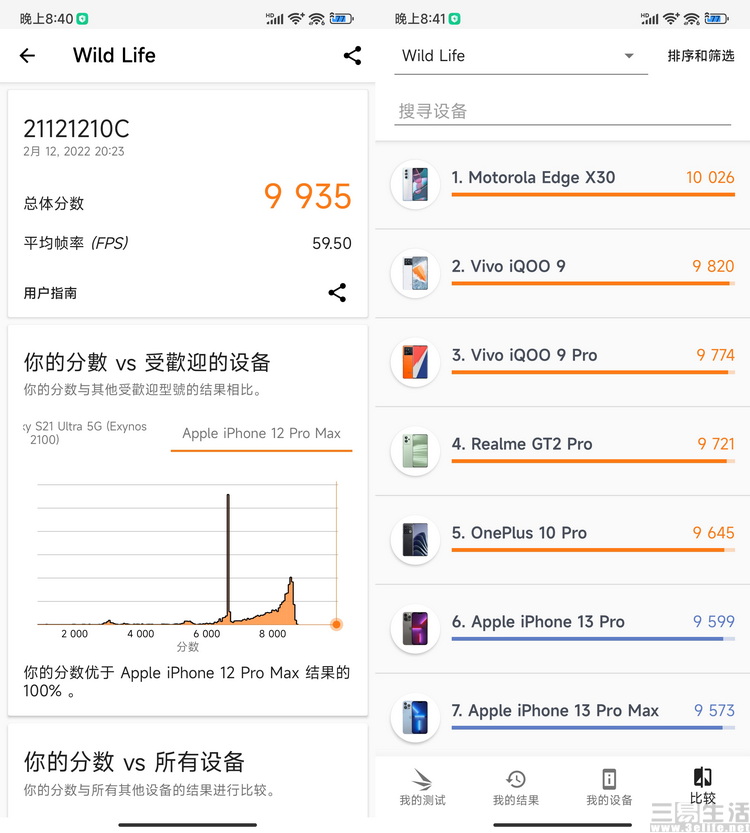Open the 我的设备 tab
This screenshot has height=833, width=750.
pos(609,787)
